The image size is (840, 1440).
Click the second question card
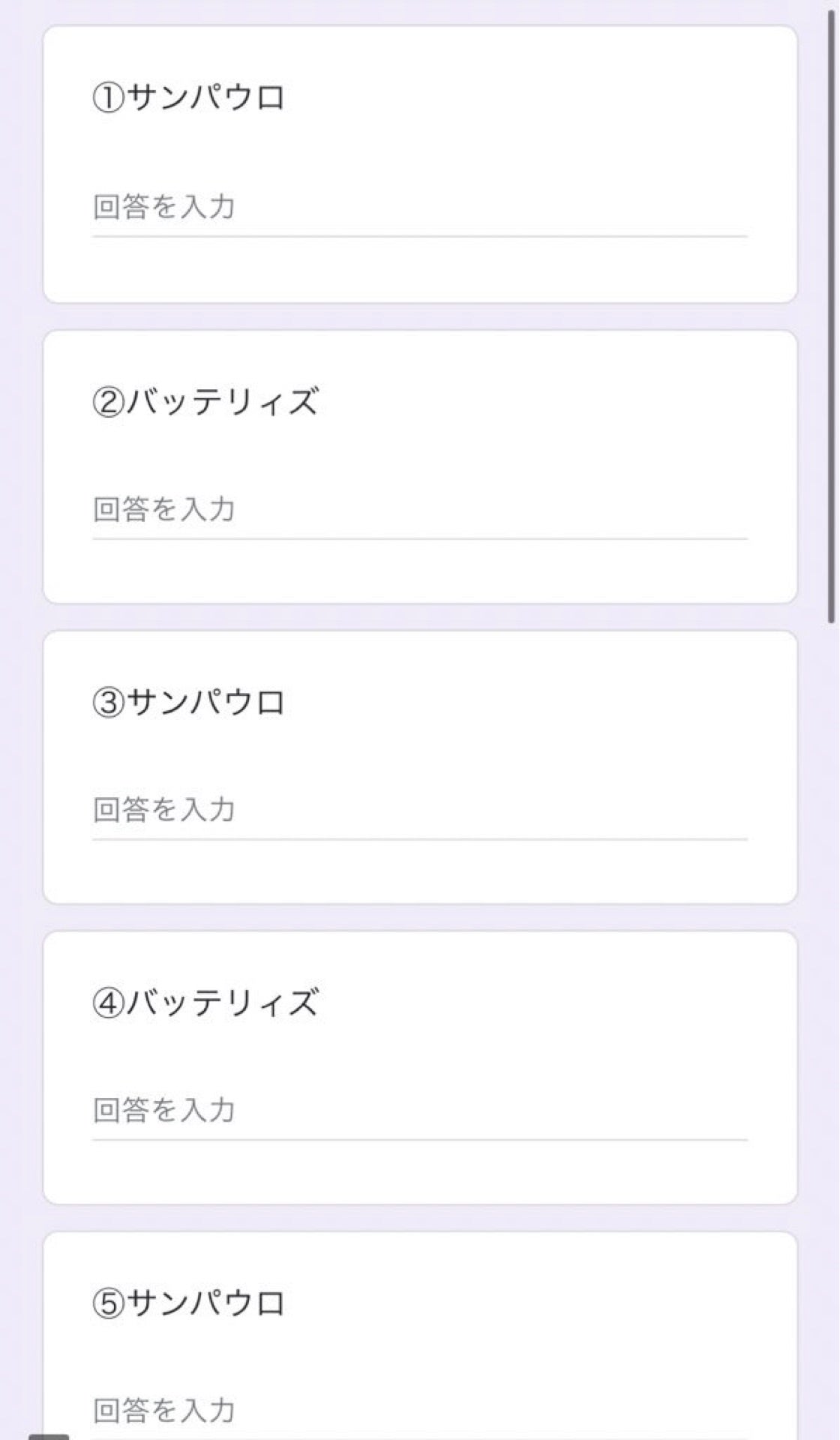[x=420, y=465]
